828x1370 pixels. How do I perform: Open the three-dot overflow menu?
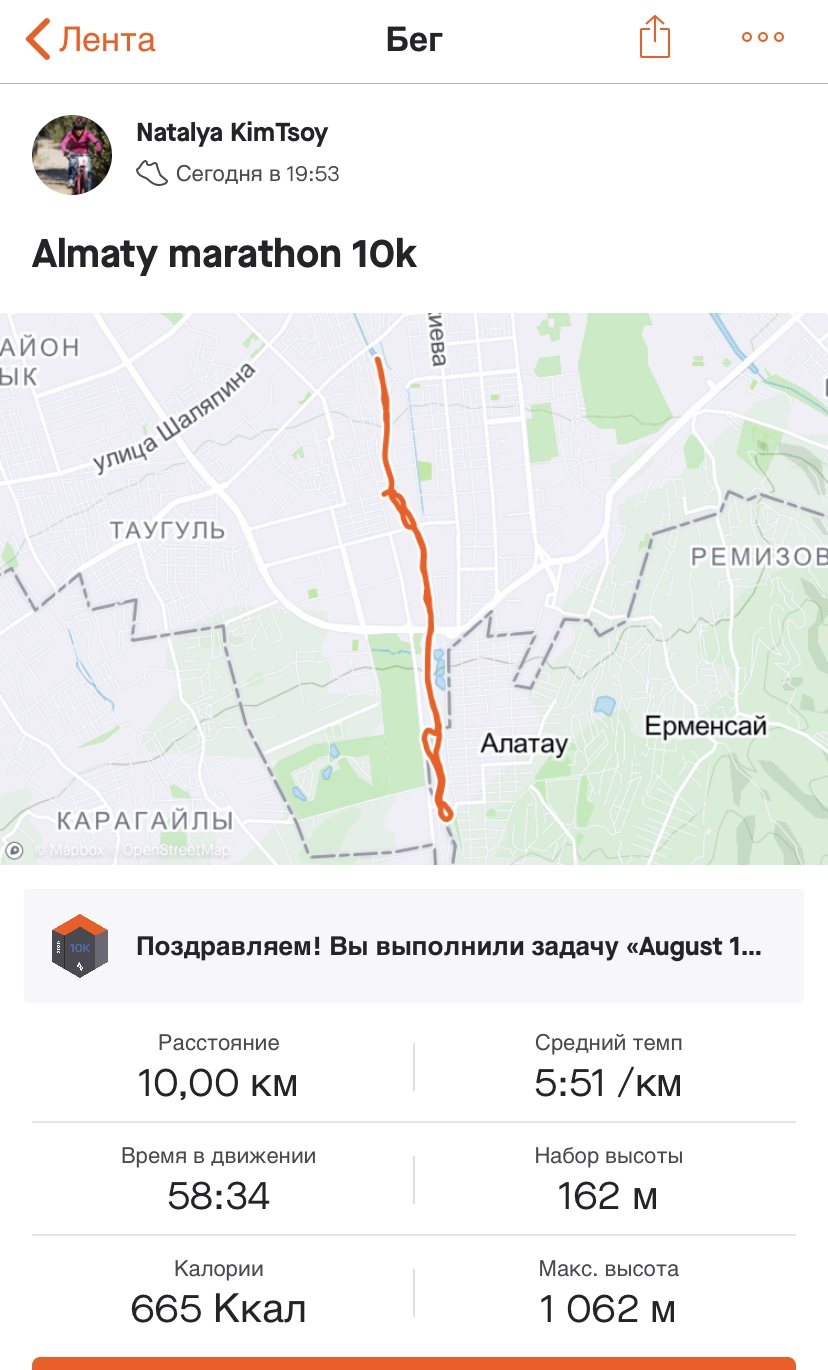762,38
